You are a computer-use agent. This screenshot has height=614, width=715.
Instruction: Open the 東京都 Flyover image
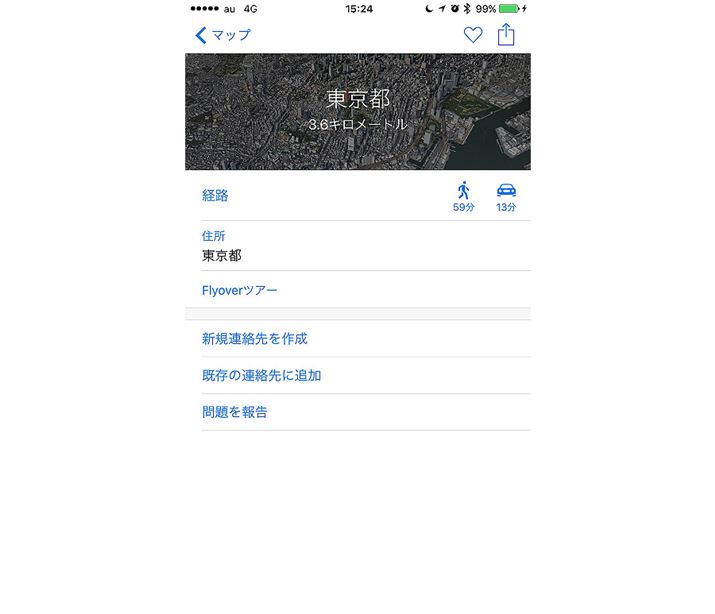tap(358, 111)
